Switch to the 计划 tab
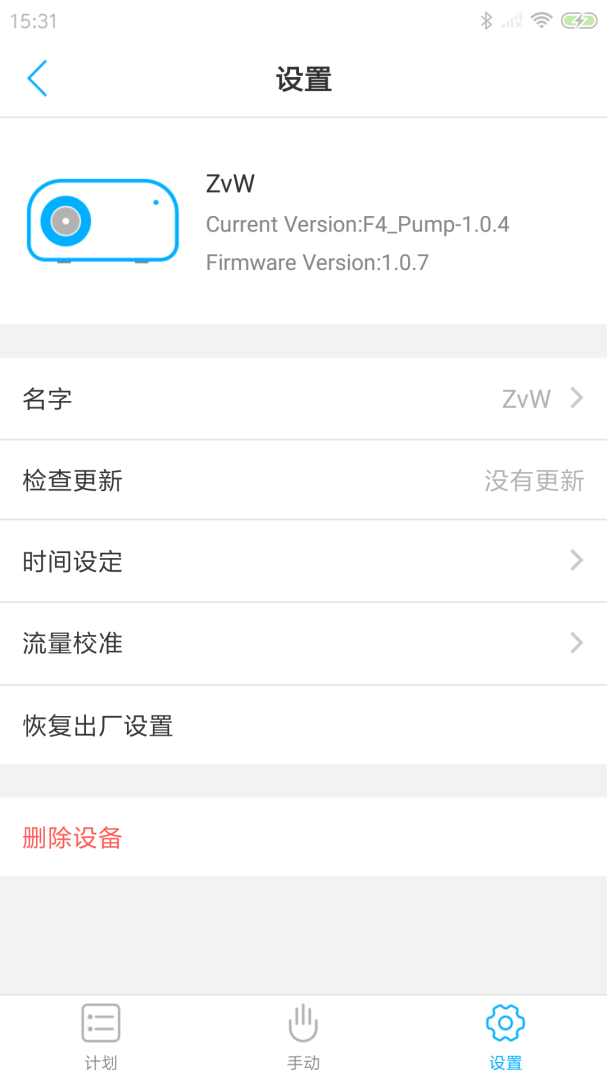Viewport: 607px width, 1080px height. coord(101,1036)
